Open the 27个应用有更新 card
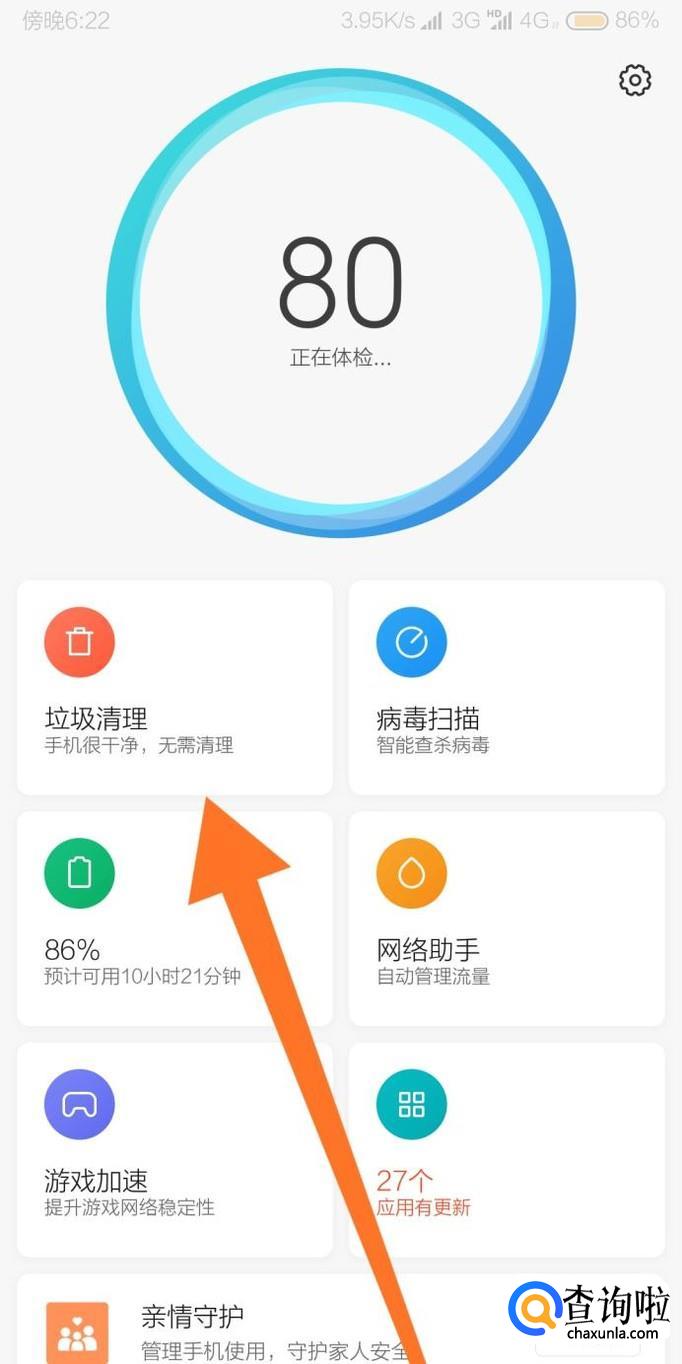 (507, 1150)
